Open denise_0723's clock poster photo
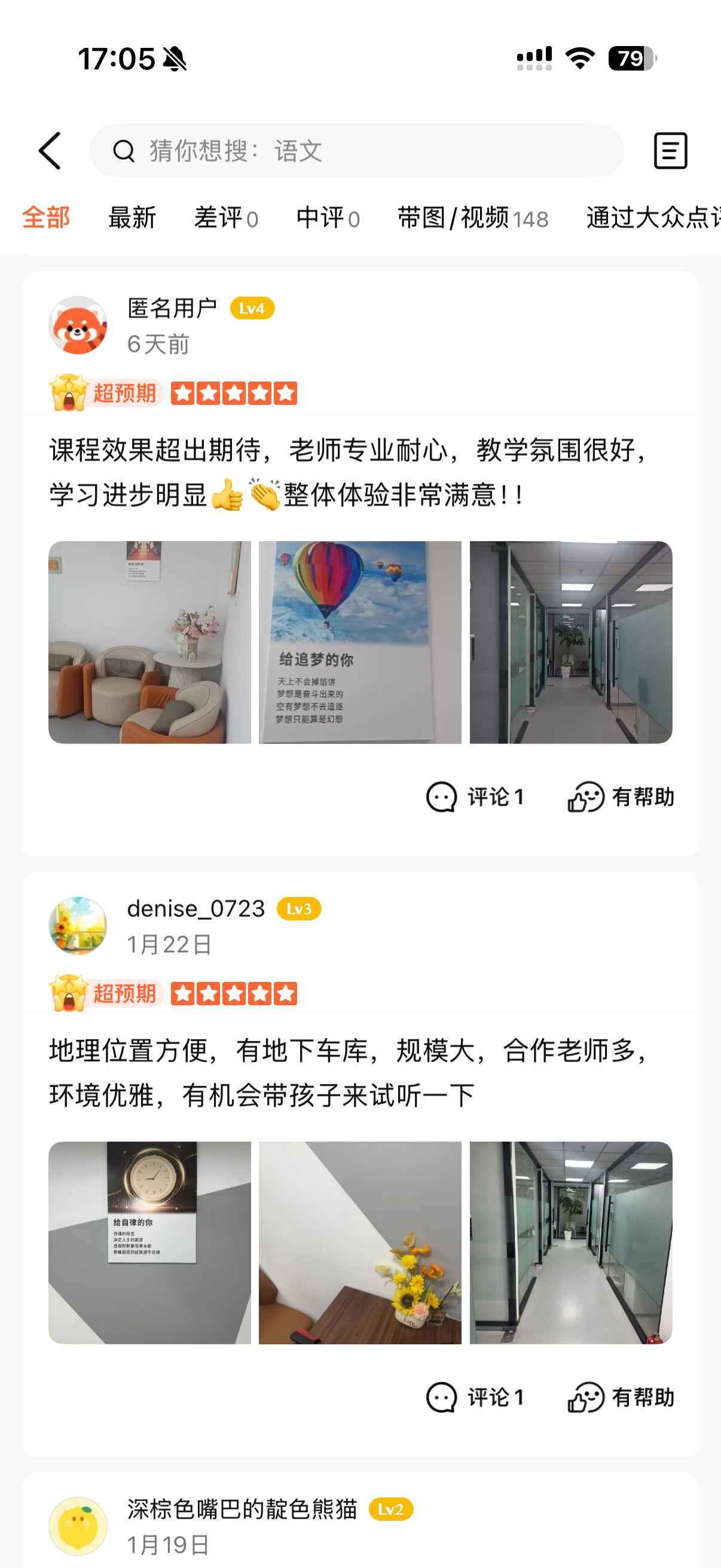Image resolution: width=721 pixels, height=1568 pixels. pyautogui.click(x=149, y=1242)
